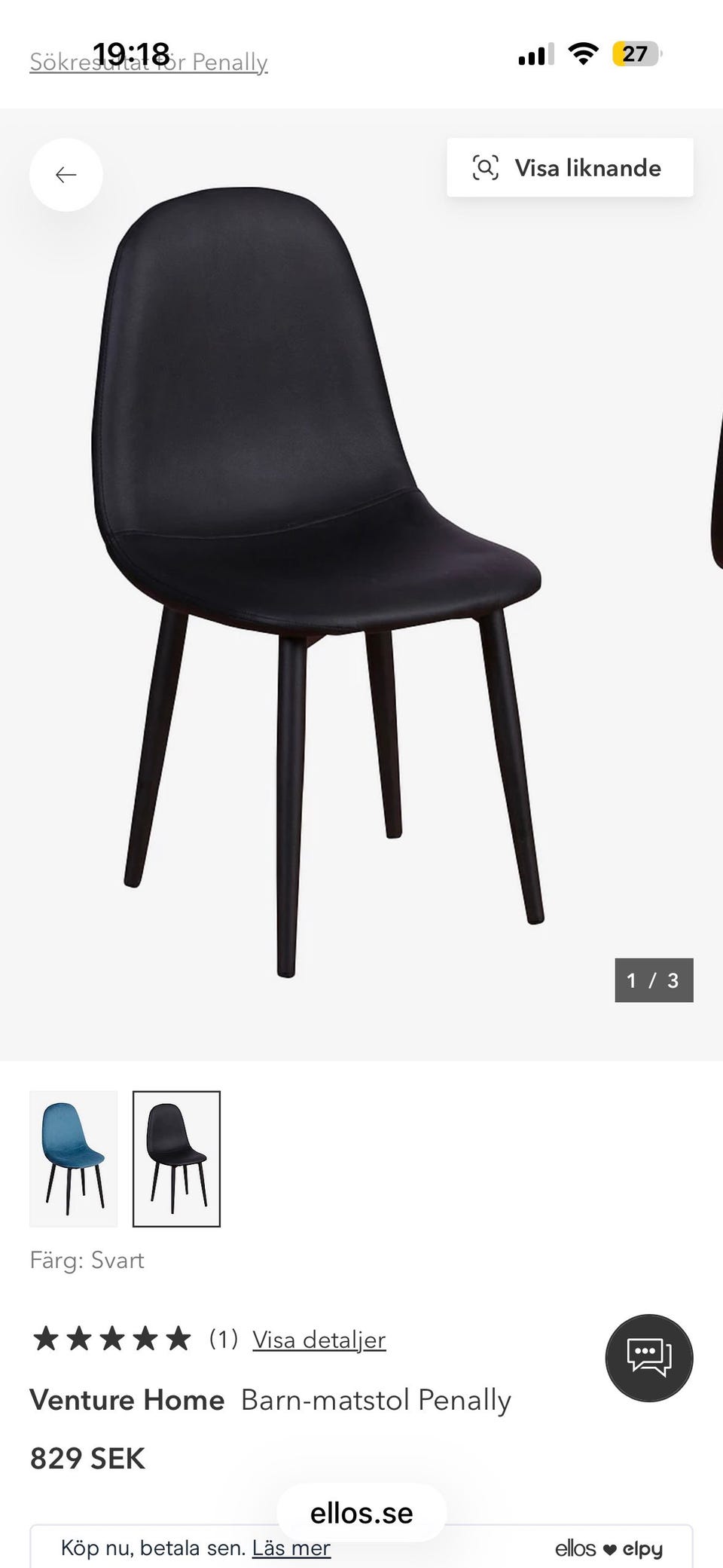Open the live chat bubble

(x=648, y=1357)
